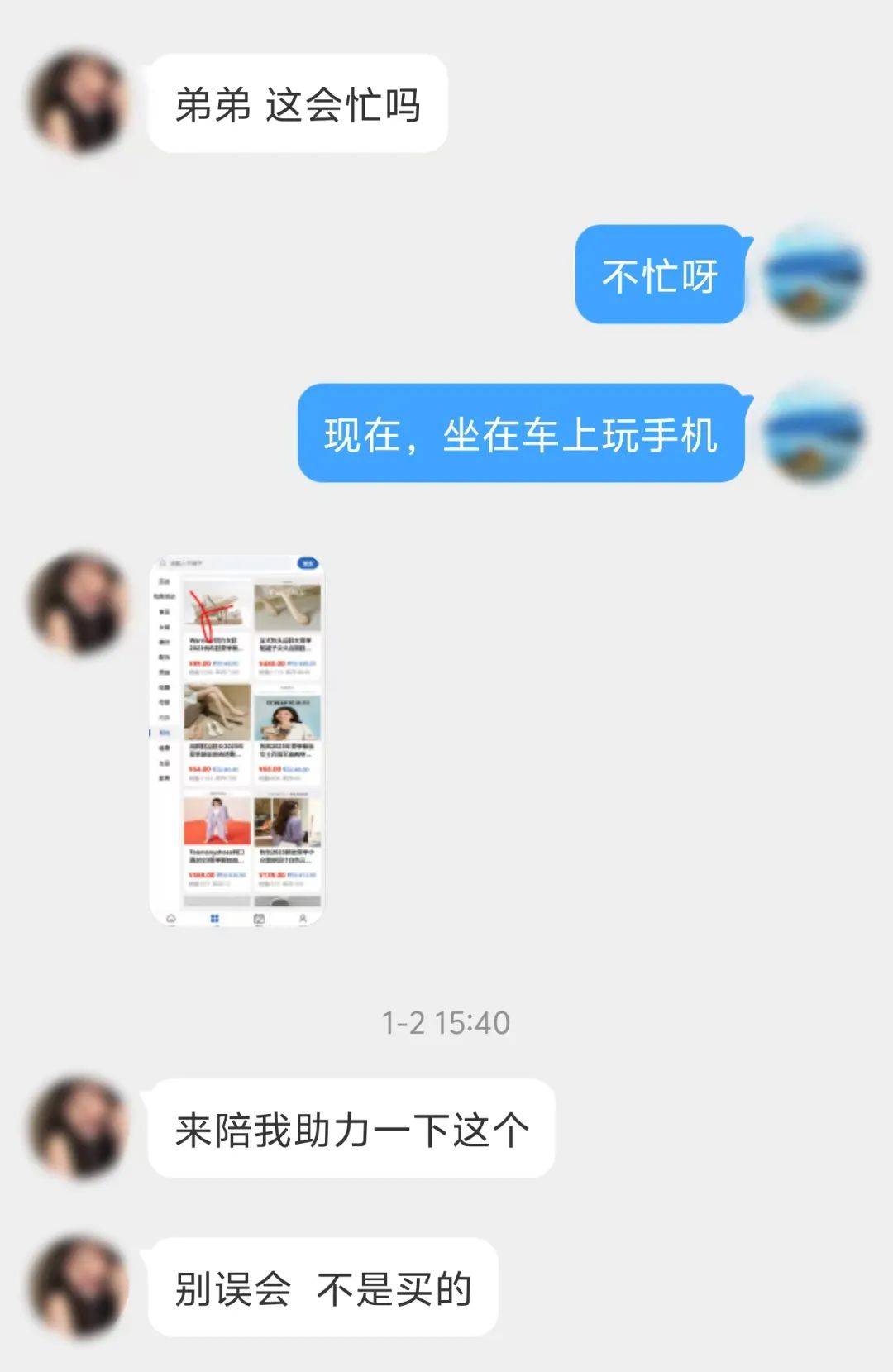This screenshot has height=1372, width=893.
Task: Open sender's avatar beside "弟弟 这会忙吗"
Action: (79, 103)
